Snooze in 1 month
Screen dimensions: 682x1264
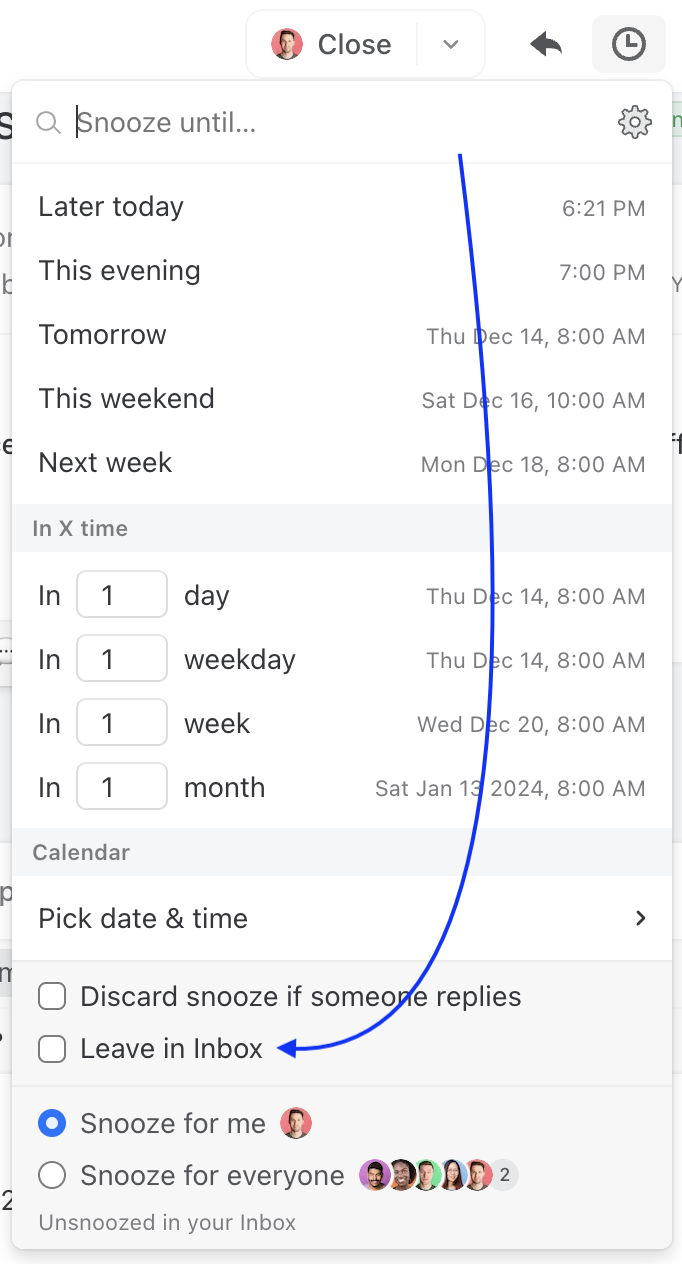click(342, 787)
